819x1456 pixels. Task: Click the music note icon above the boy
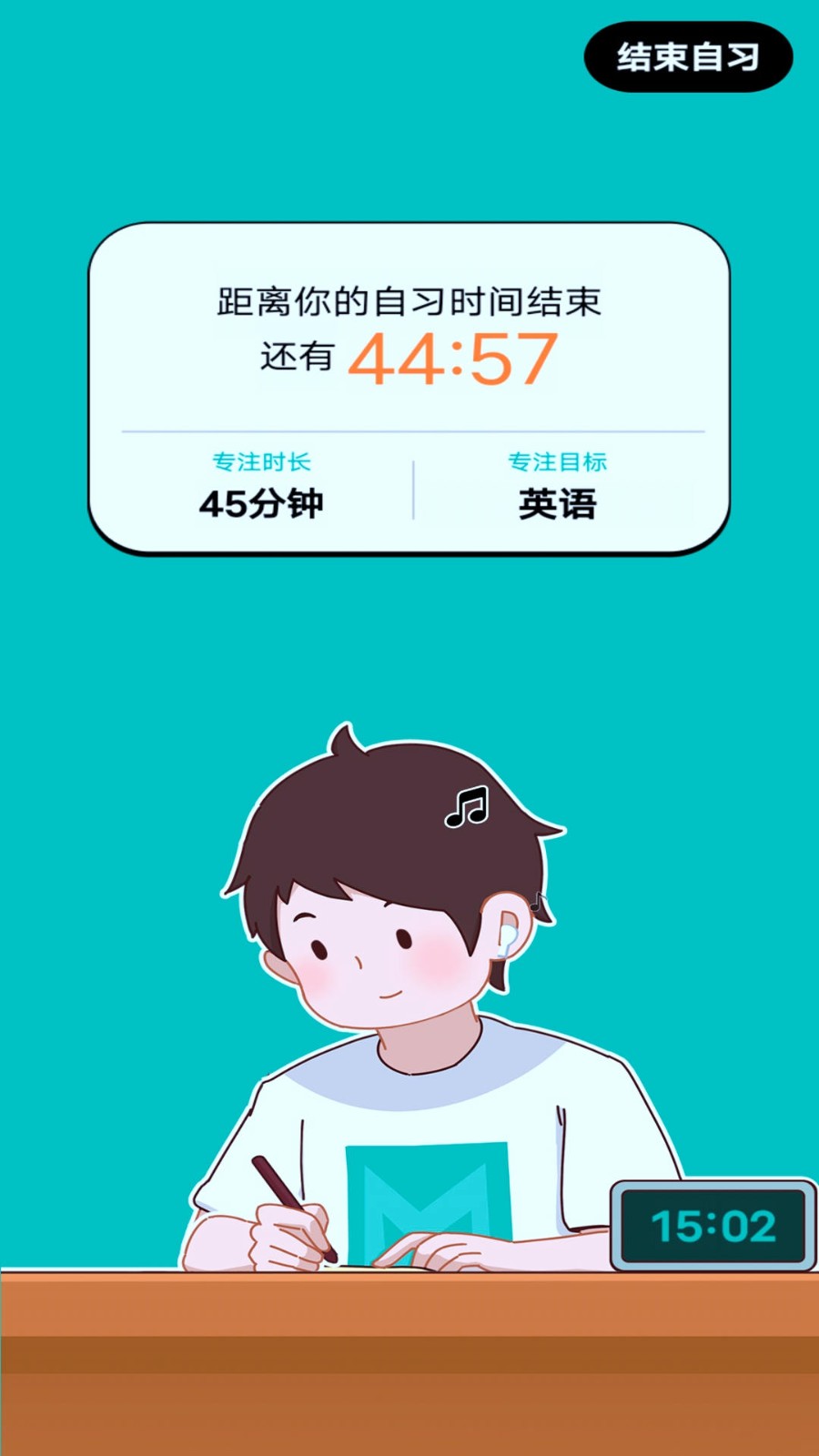tap(466, 804)
